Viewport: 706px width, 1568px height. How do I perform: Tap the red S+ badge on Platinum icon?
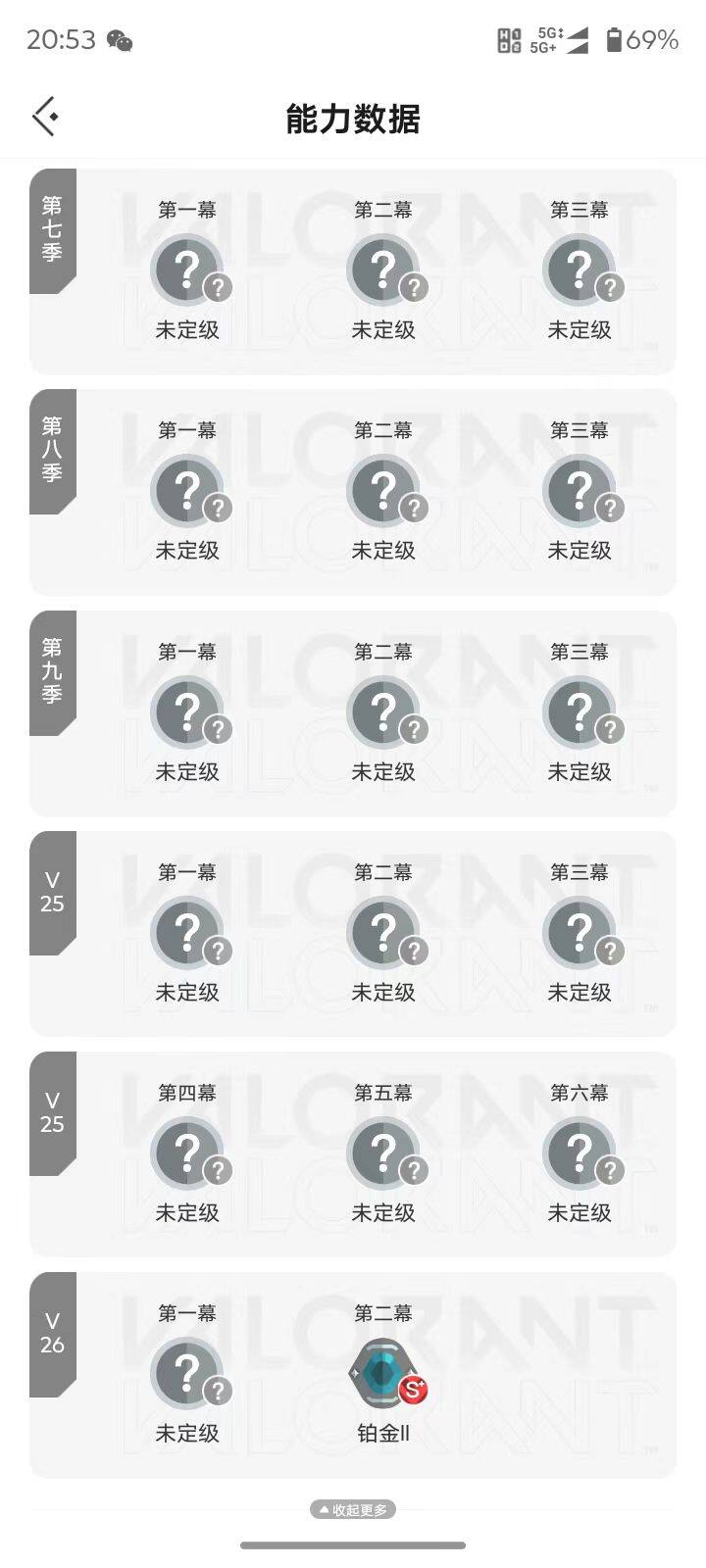413,1388
